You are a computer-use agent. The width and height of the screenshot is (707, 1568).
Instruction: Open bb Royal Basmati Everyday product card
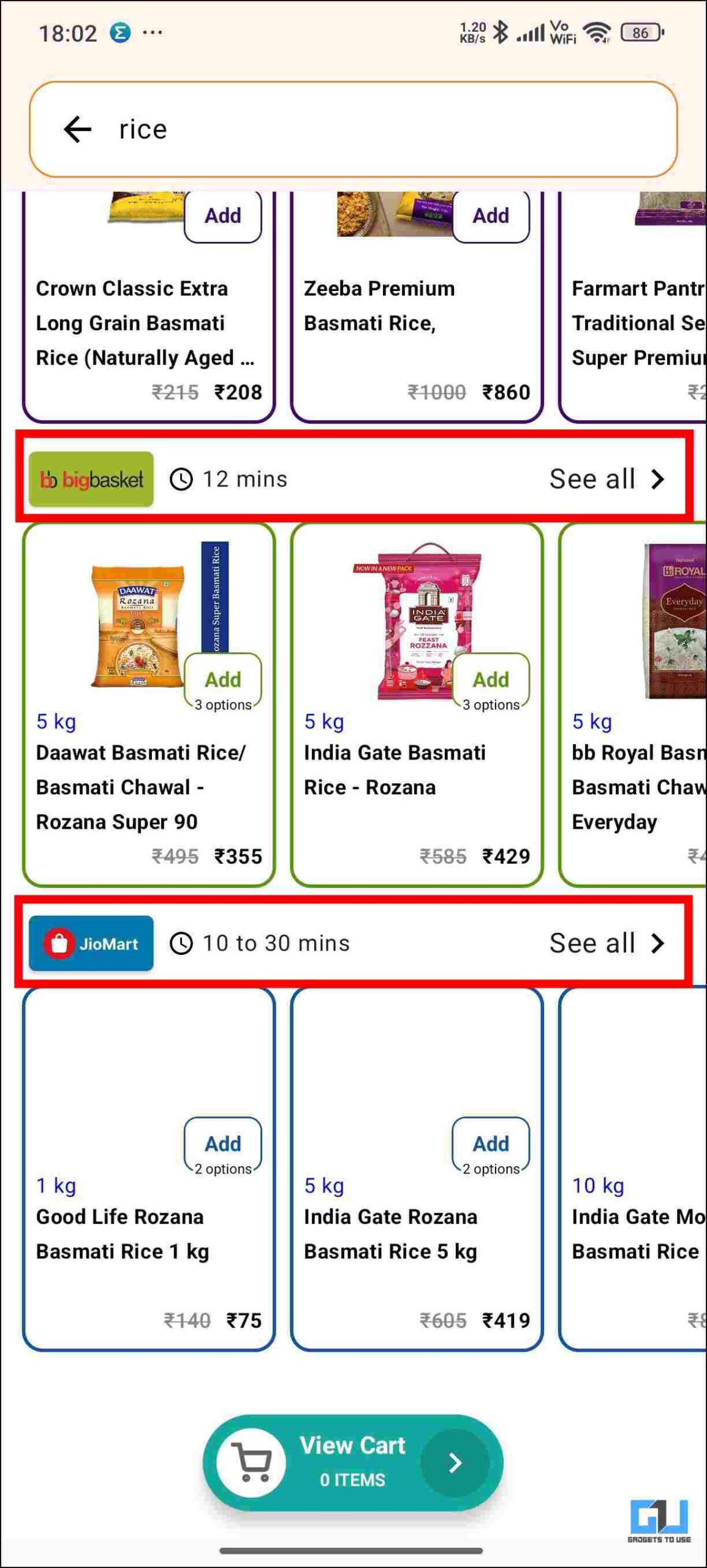pos(633,704)
